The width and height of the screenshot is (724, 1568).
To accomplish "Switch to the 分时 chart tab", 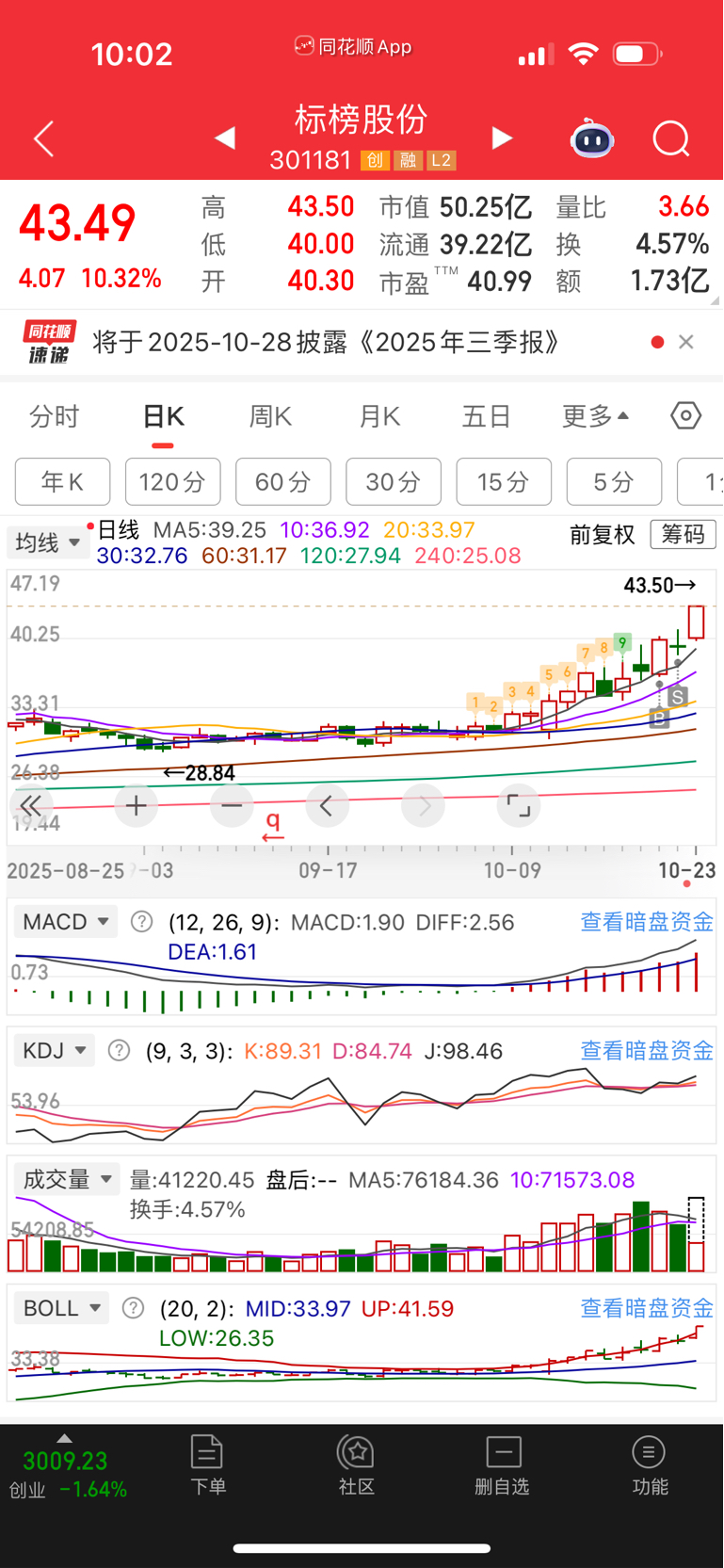I will 55,416.
